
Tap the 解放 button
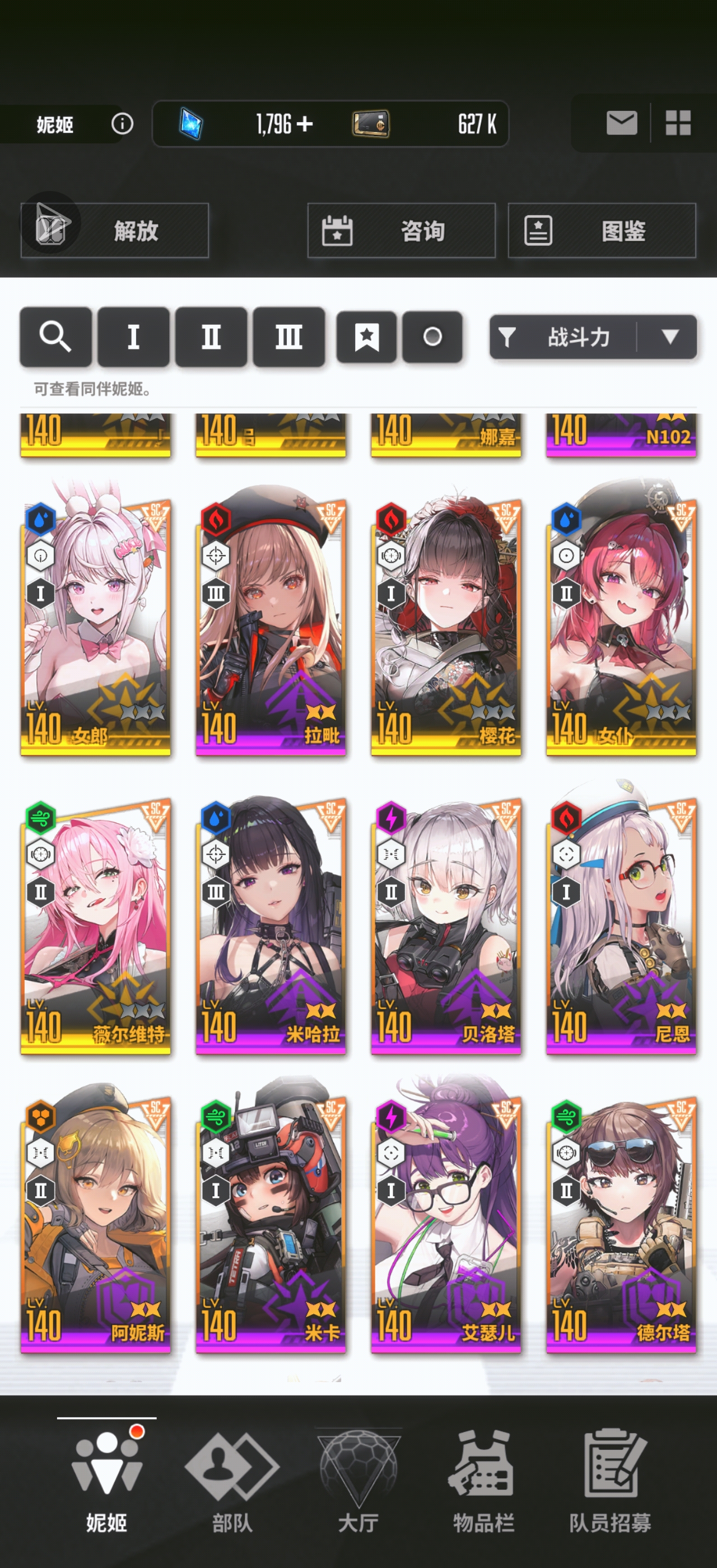pos(115,231)
